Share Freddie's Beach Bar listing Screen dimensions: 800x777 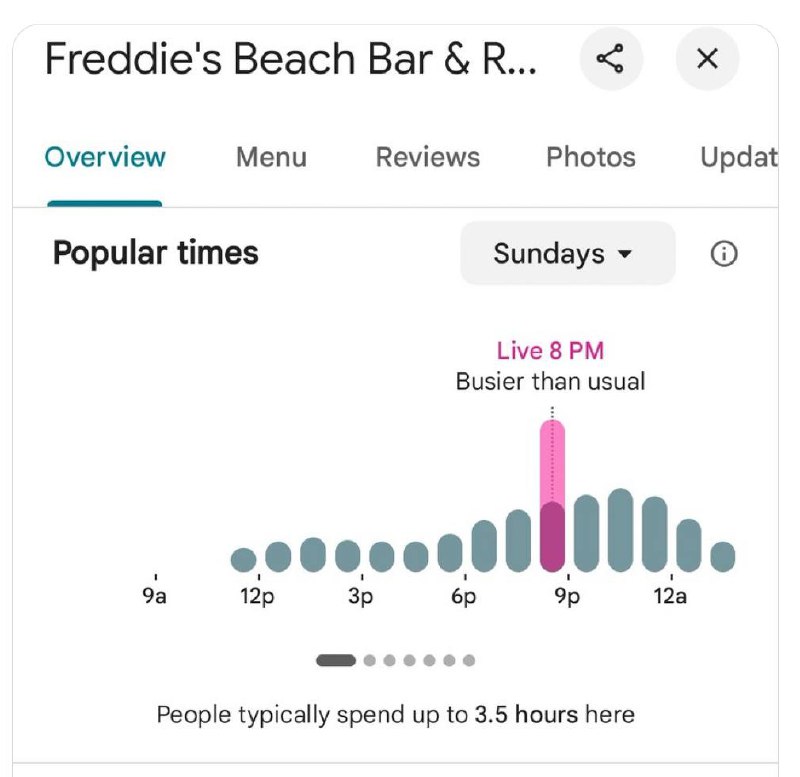(609, 60)
